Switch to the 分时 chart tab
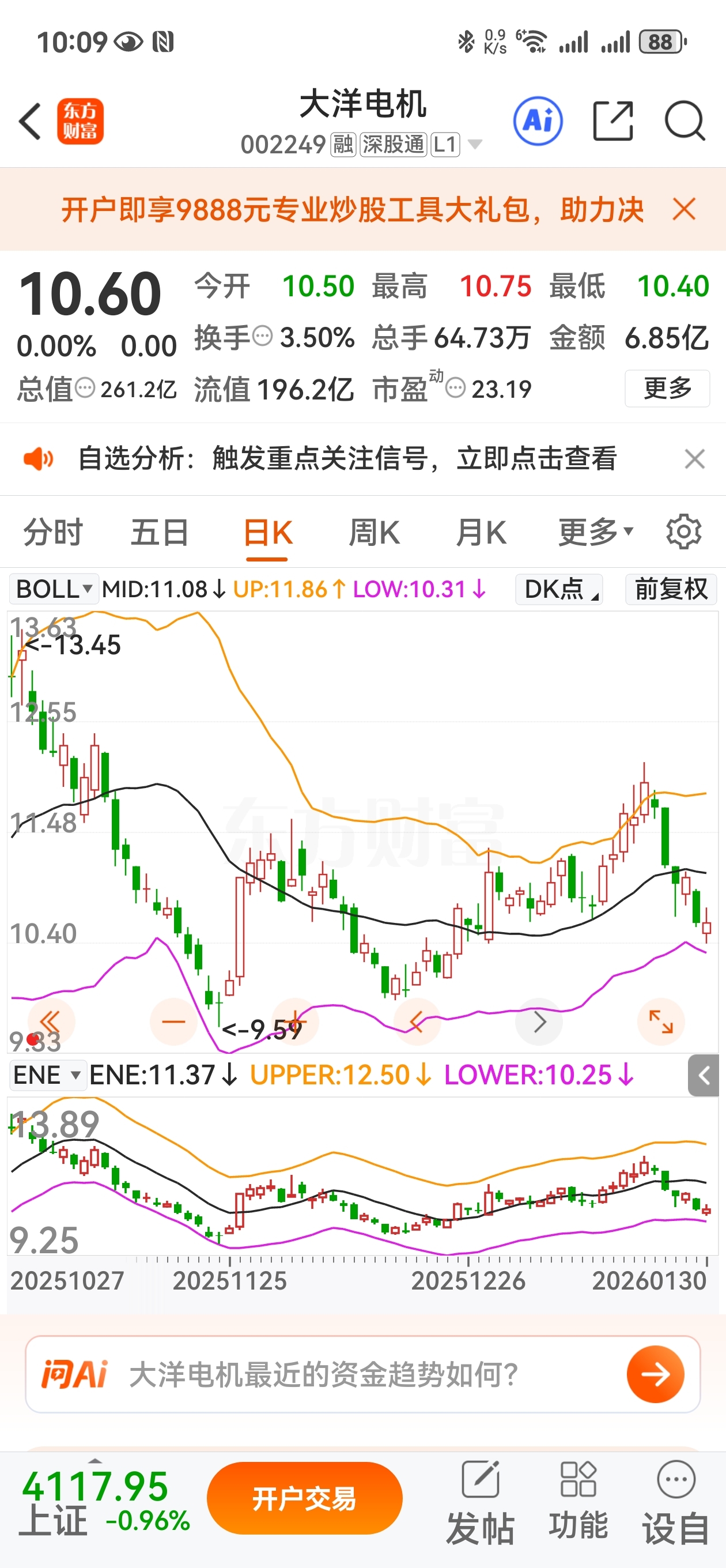This screenshot has width=726, height=1568. tap(53, 532)
